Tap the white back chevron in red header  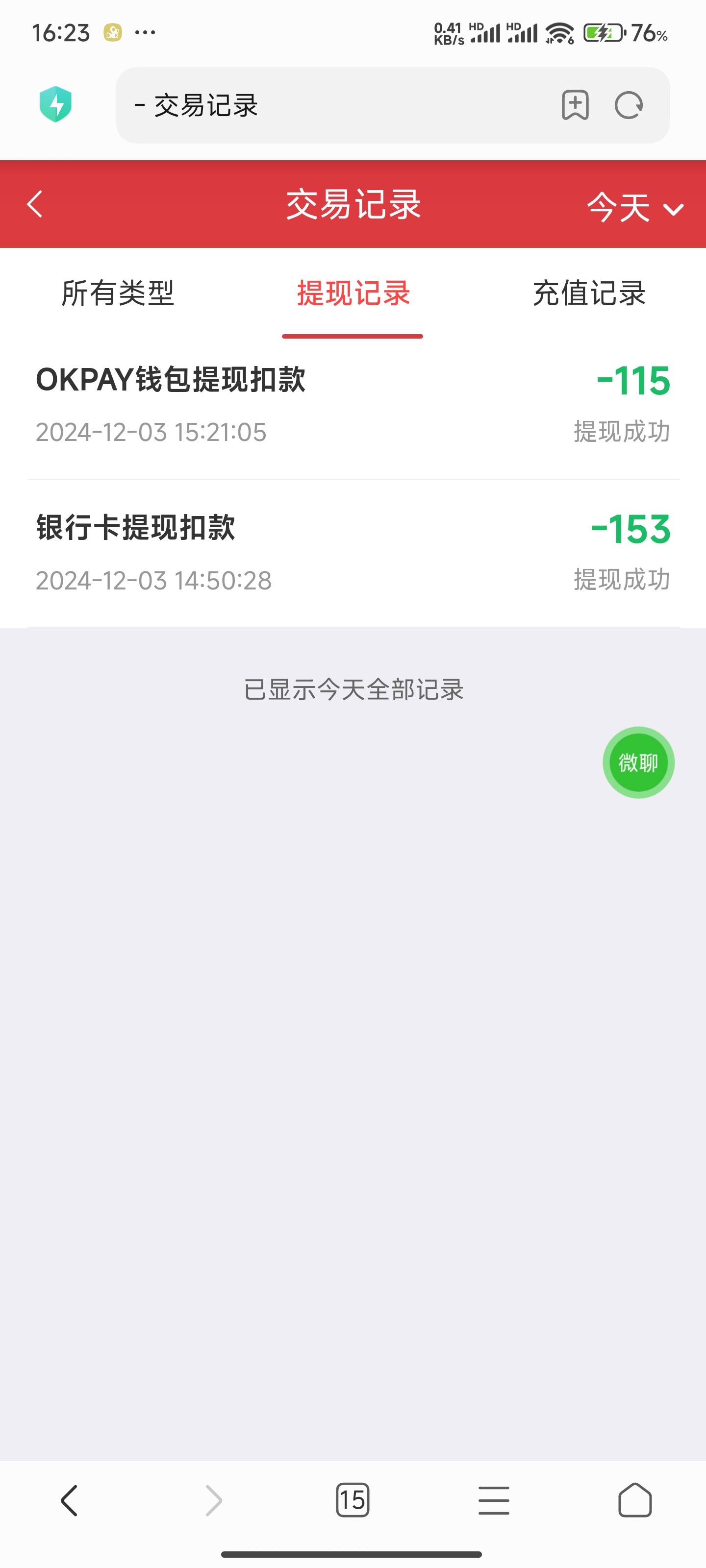coord(35,205)
